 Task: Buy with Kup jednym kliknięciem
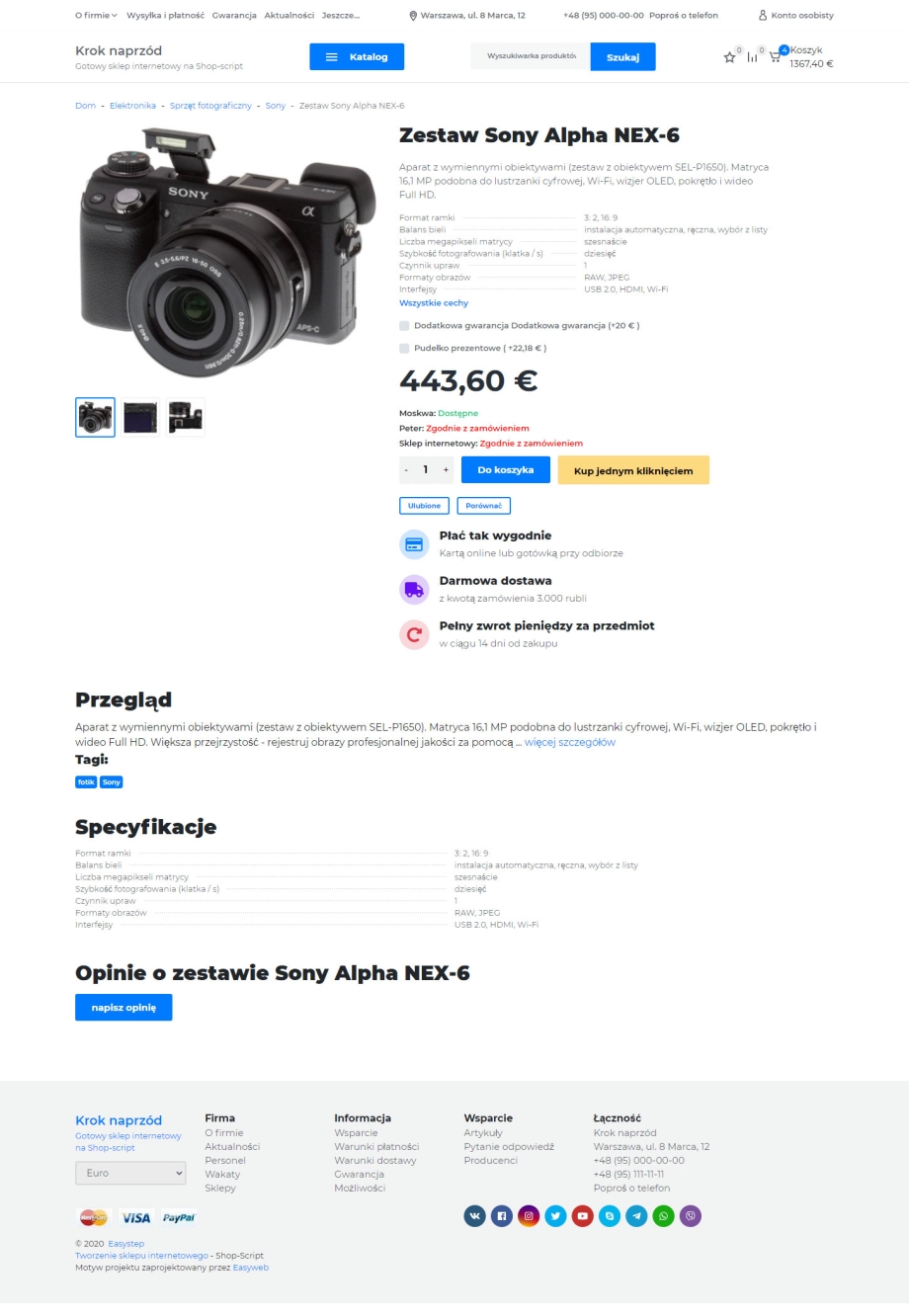click(633, 471)
